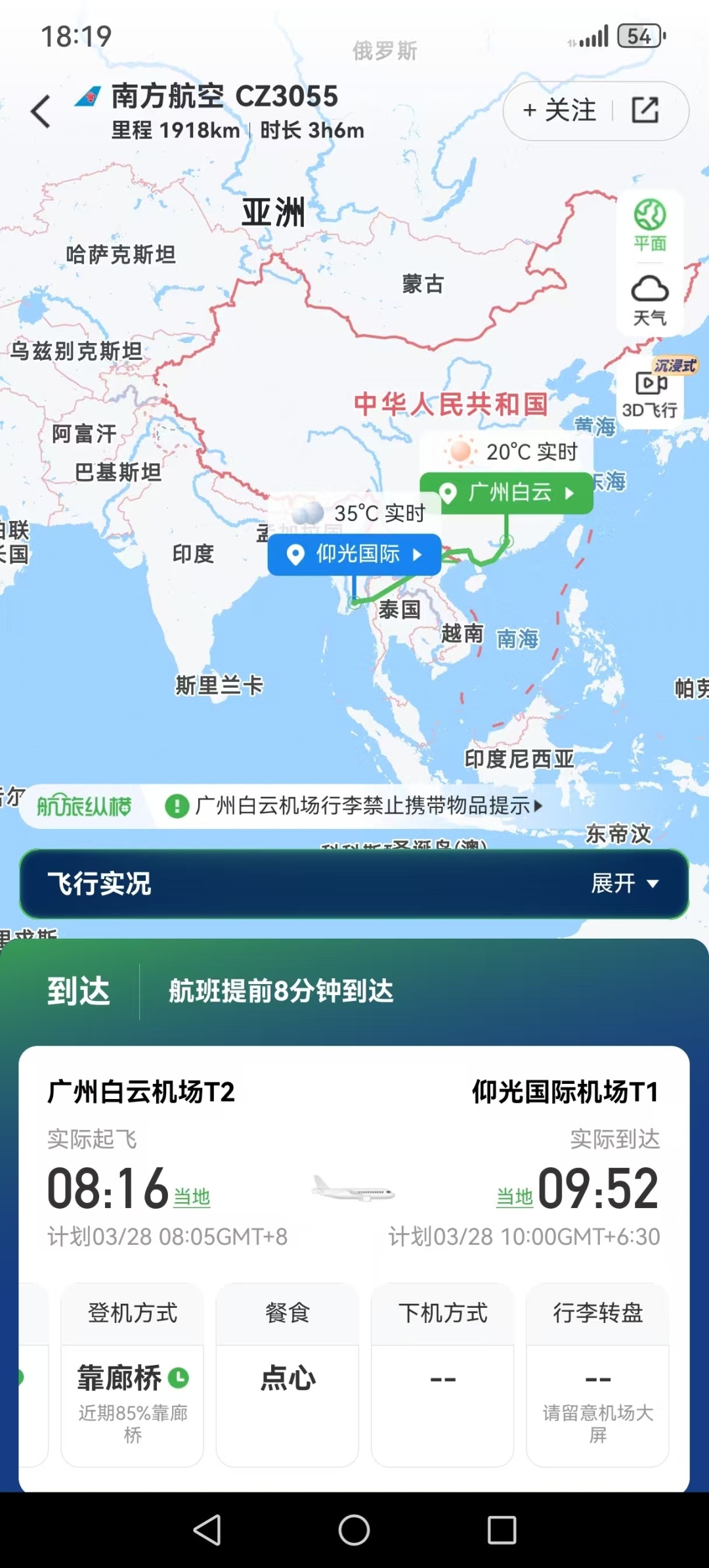Expand the 飞行实况 panel
This screenshot has height=1568, width=709.
(x=624, y=884)
